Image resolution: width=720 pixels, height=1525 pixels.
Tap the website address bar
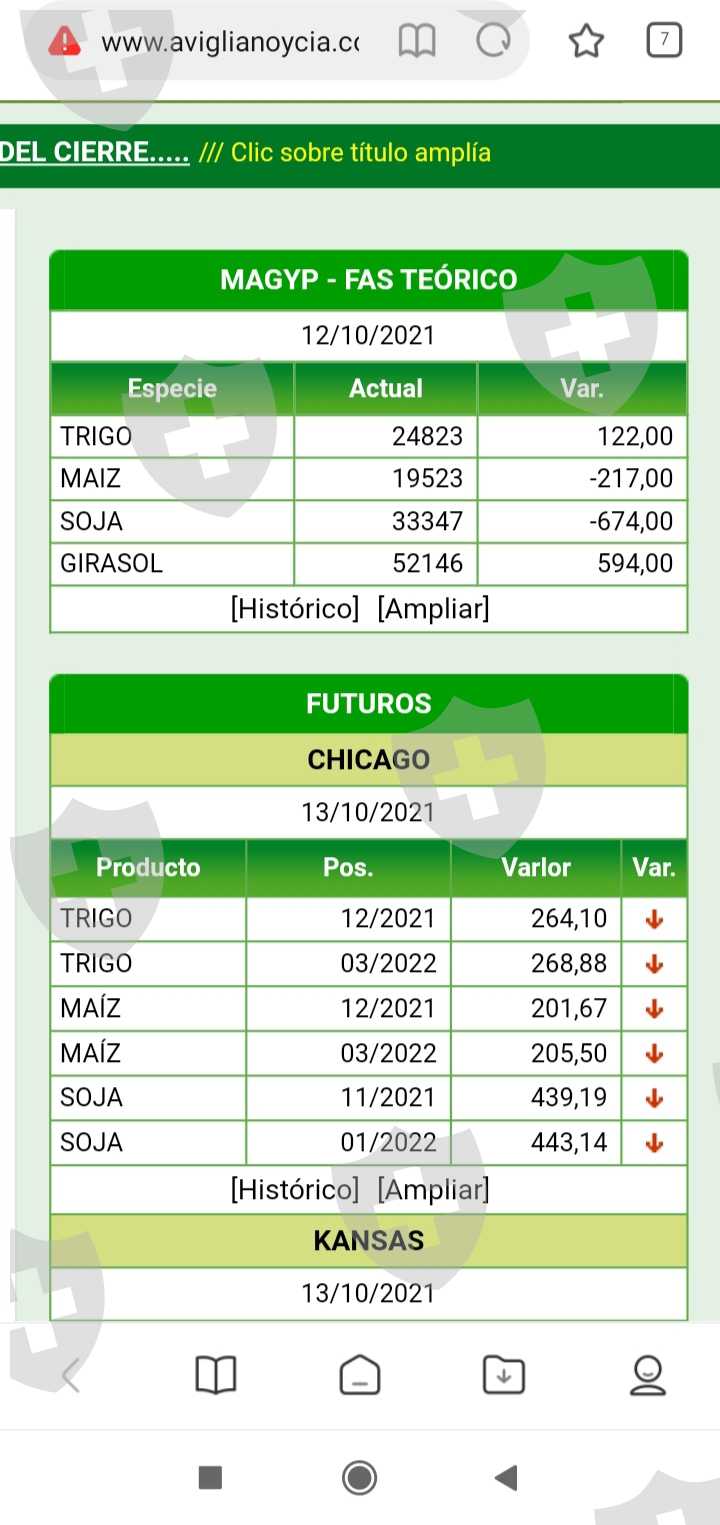coord(230,42)
